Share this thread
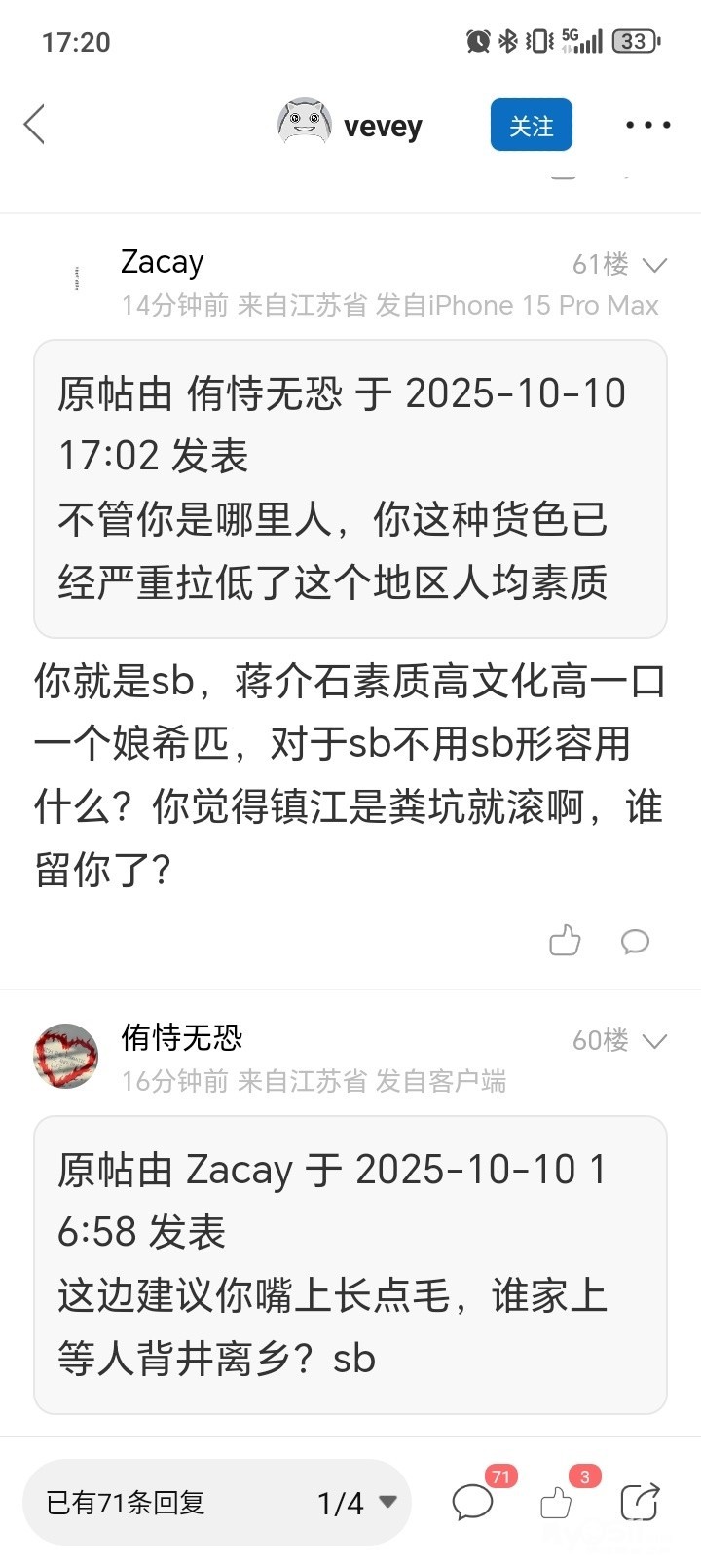The height and width of the screenshot is (1568, 701). pos(640,1503)
